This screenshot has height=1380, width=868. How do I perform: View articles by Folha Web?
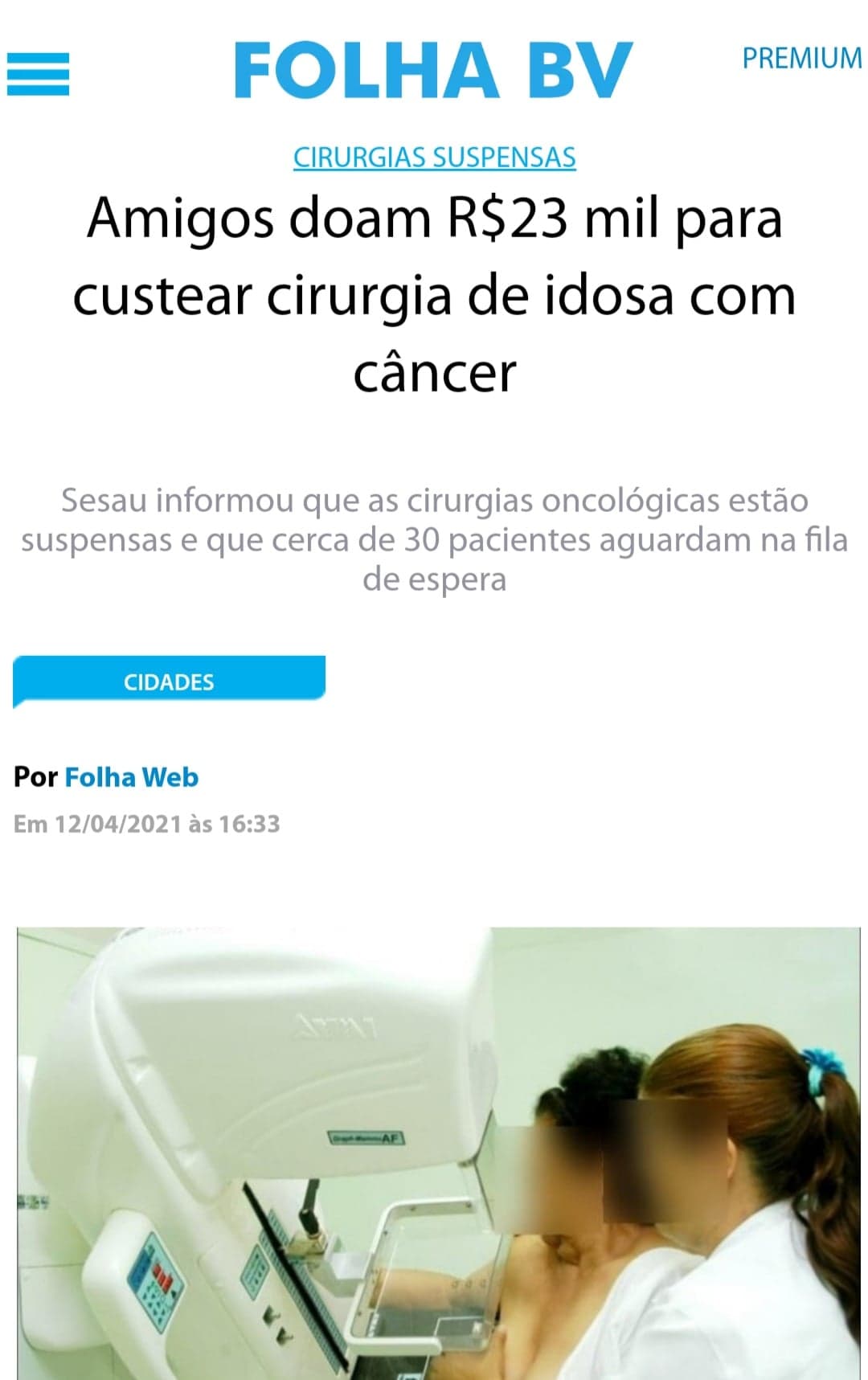click(131, 777)
